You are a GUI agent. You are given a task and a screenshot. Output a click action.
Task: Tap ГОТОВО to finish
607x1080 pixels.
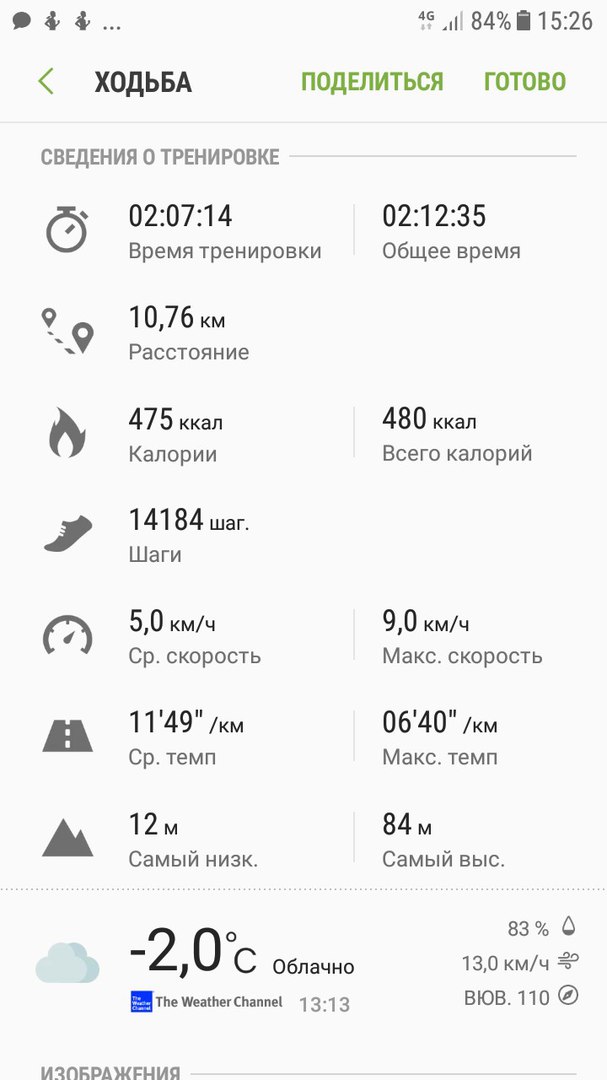click(x=525, y=82)
